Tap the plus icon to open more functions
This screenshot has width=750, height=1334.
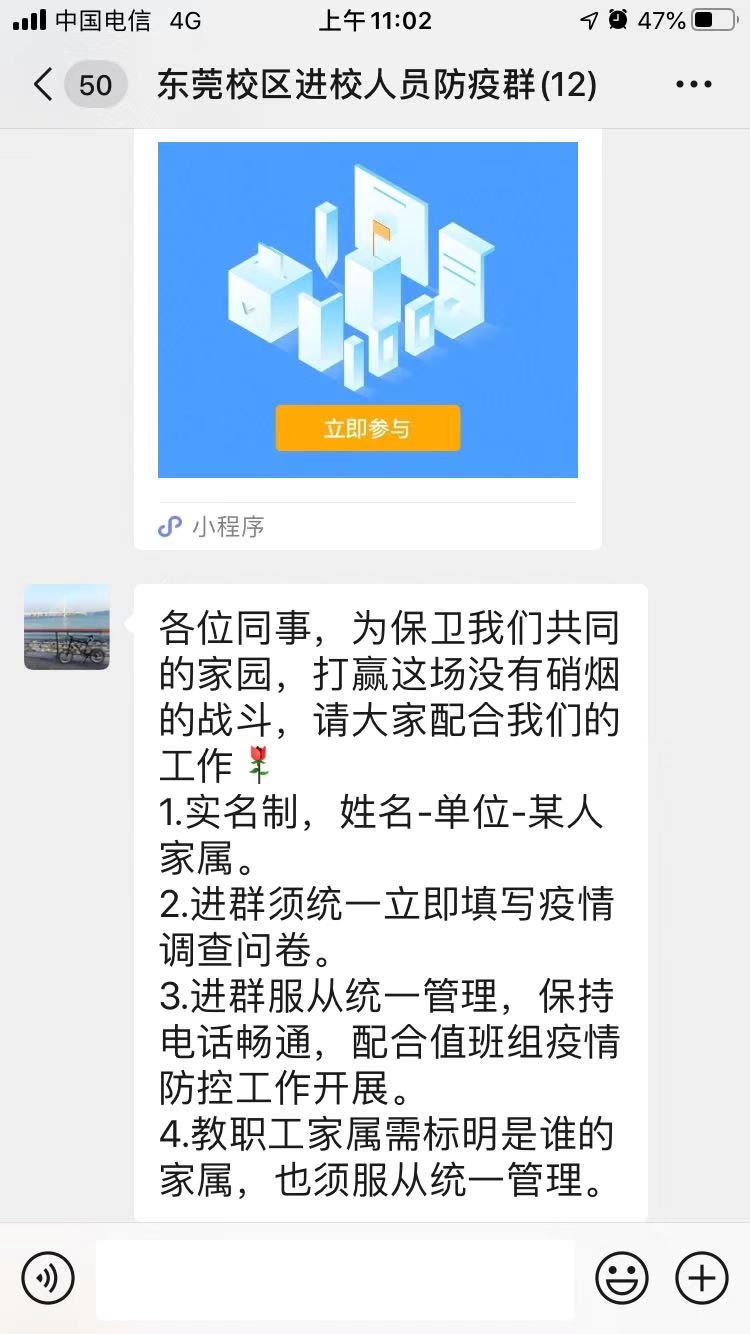coord(701,1278)
